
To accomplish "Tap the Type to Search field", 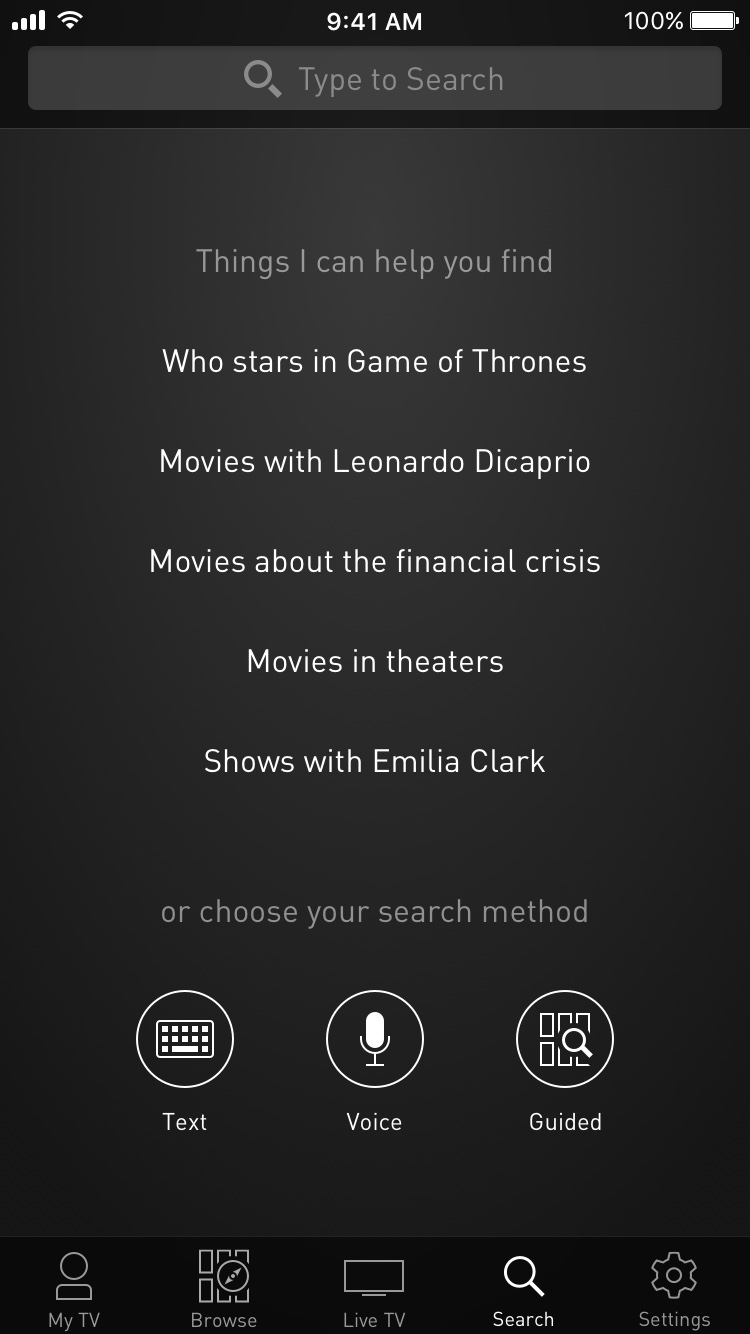I will pos(375,79).
